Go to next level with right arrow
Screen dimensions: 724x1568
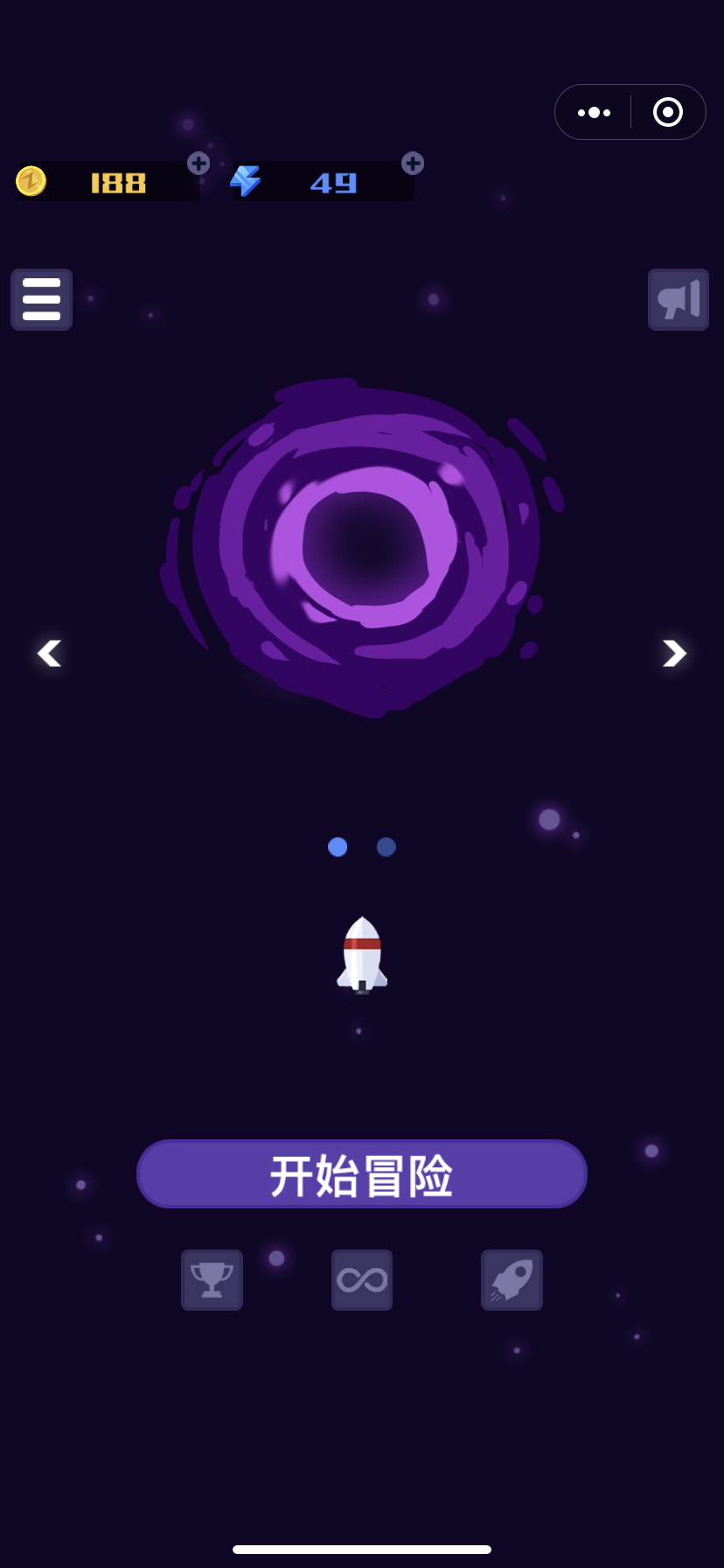[674, 653]
